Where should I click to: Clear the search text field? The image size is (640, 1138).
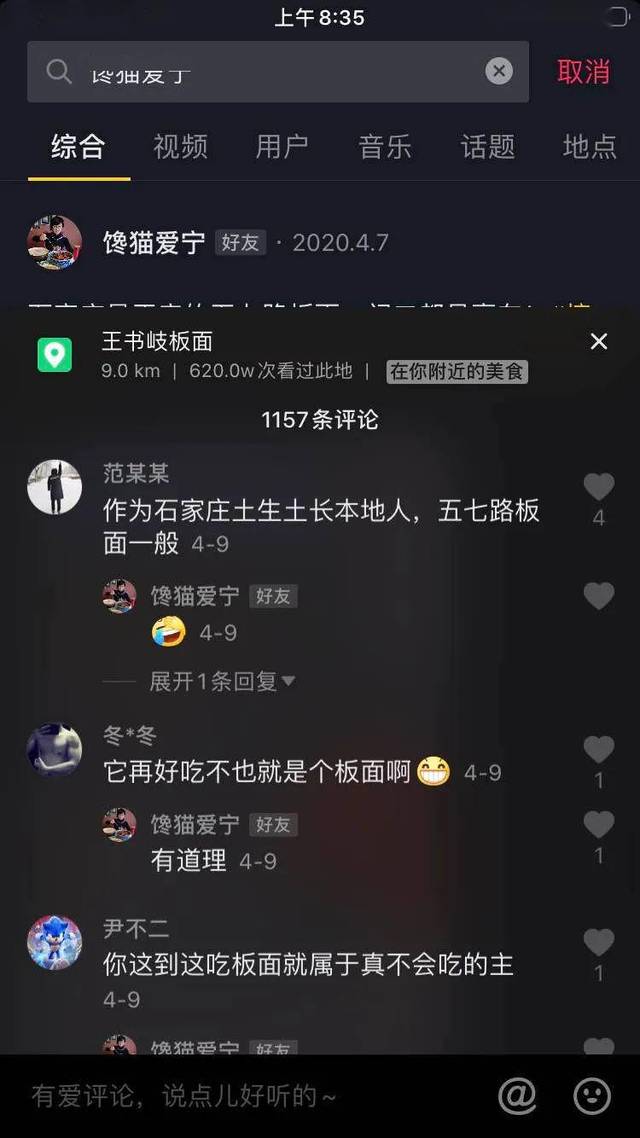[499, 71]
